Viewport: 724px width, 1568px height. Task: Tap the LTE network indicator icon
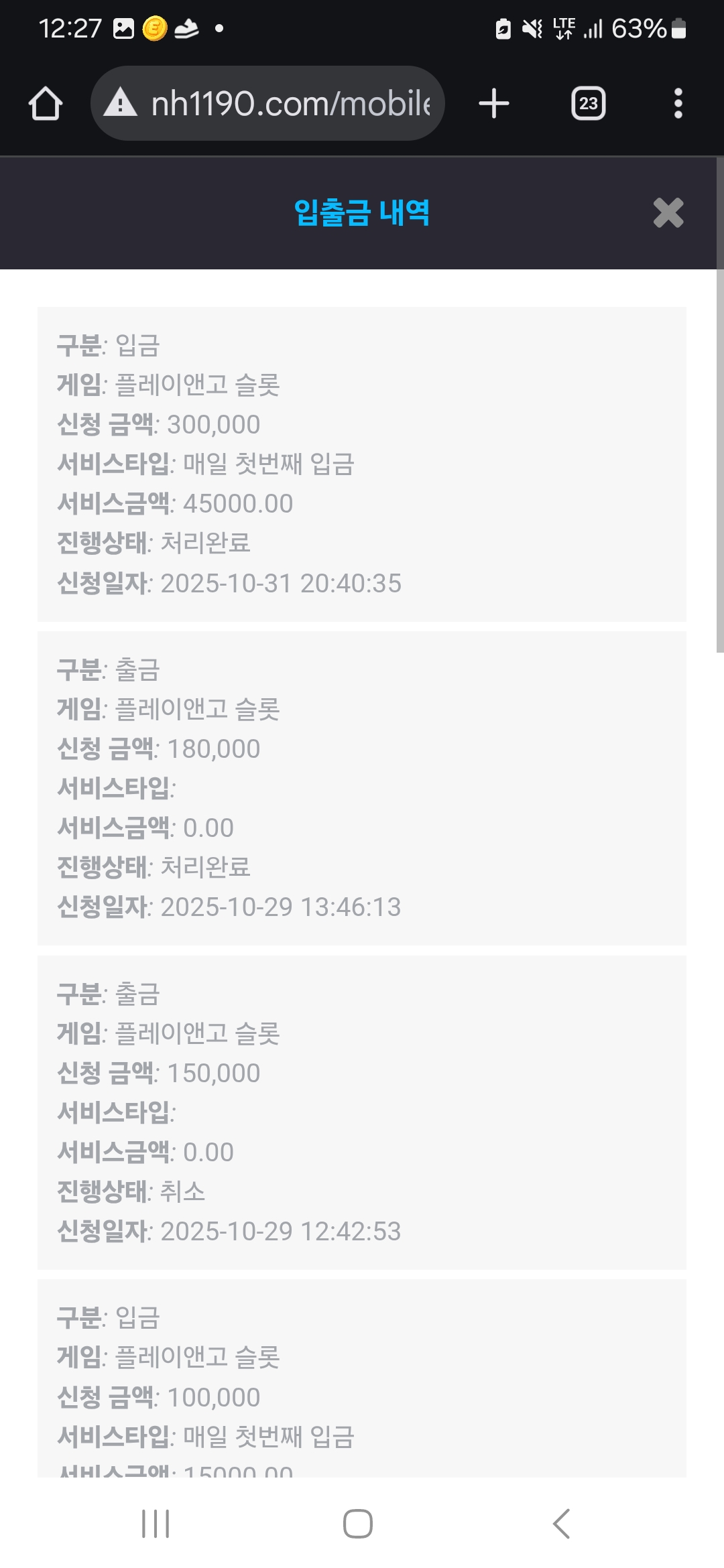pos(563,28)
